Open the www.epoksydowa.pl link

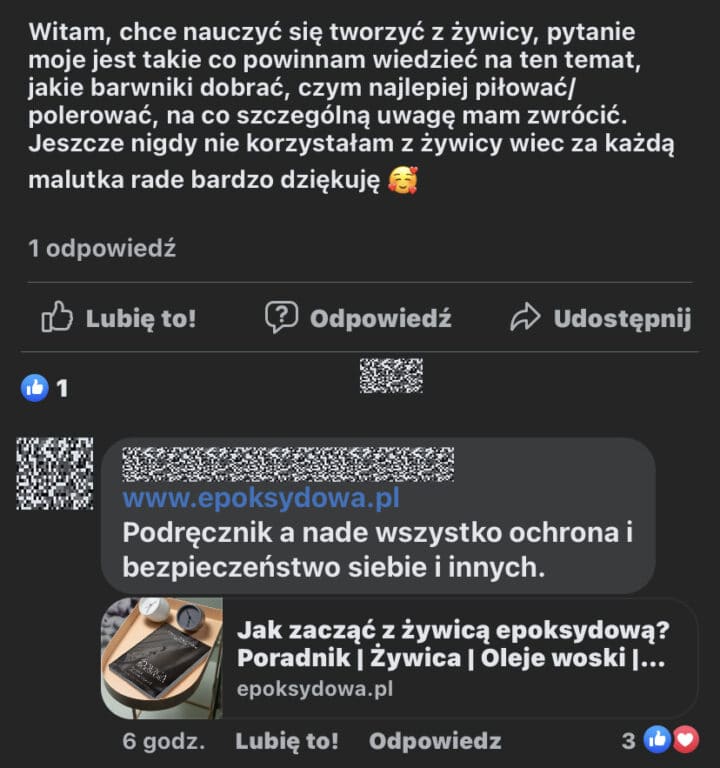coord(261,498)
